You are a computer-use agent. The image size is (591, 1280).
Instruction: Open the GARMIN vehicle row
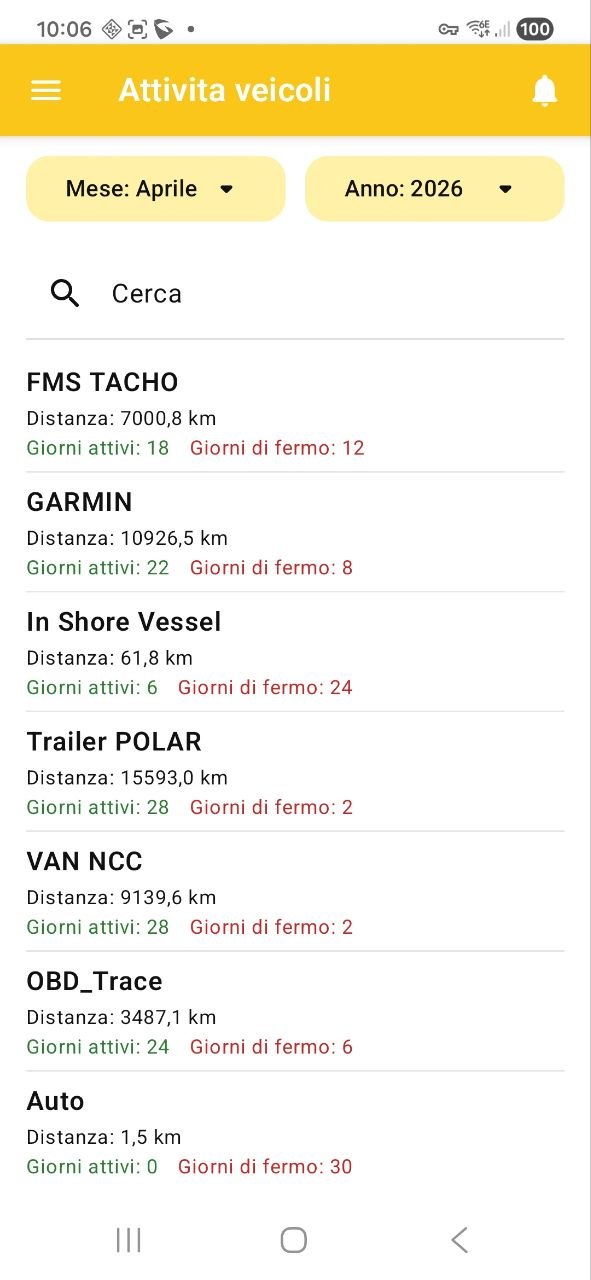[295, 532]
